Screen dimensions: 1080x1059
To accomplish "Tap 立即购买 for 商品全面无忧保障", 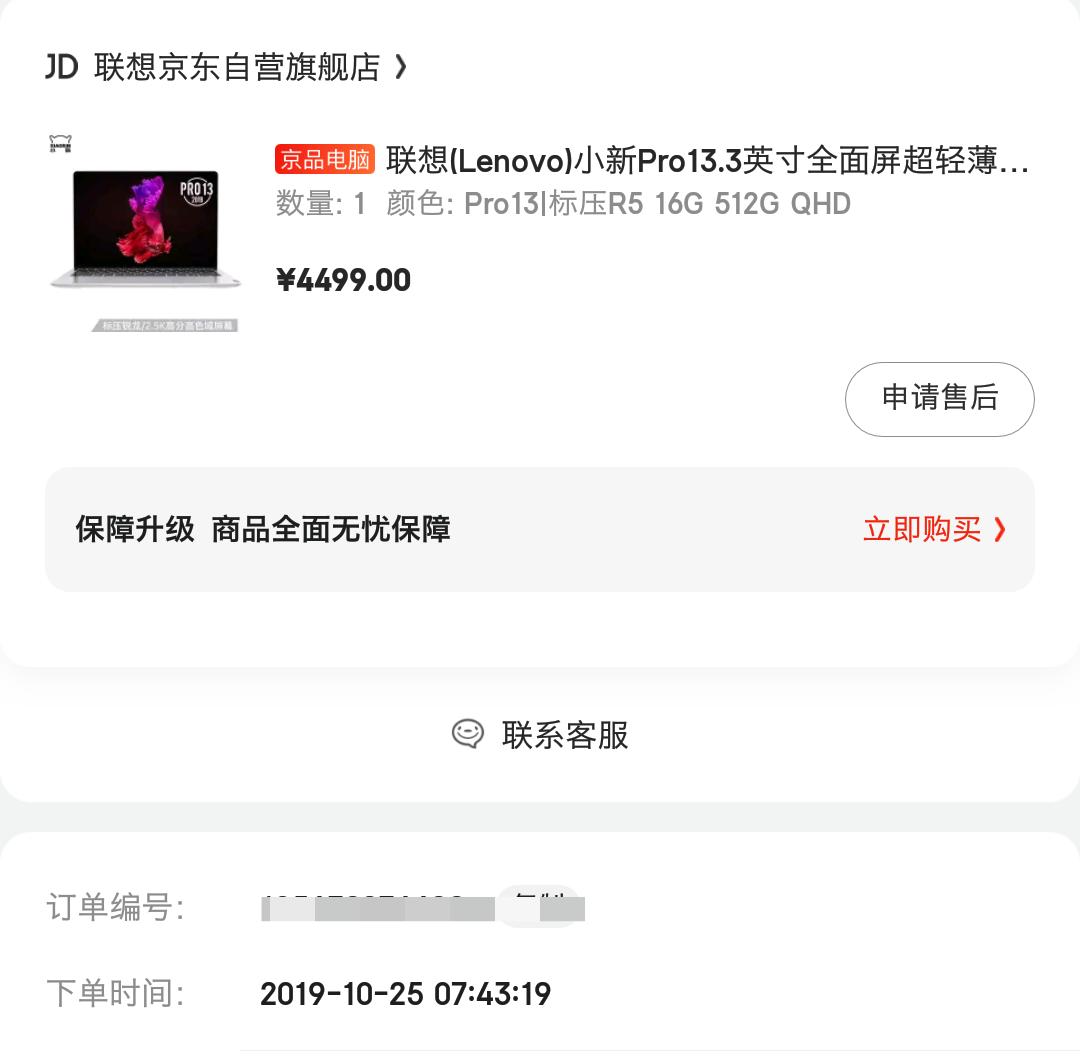I will click(x=934, y=529).
